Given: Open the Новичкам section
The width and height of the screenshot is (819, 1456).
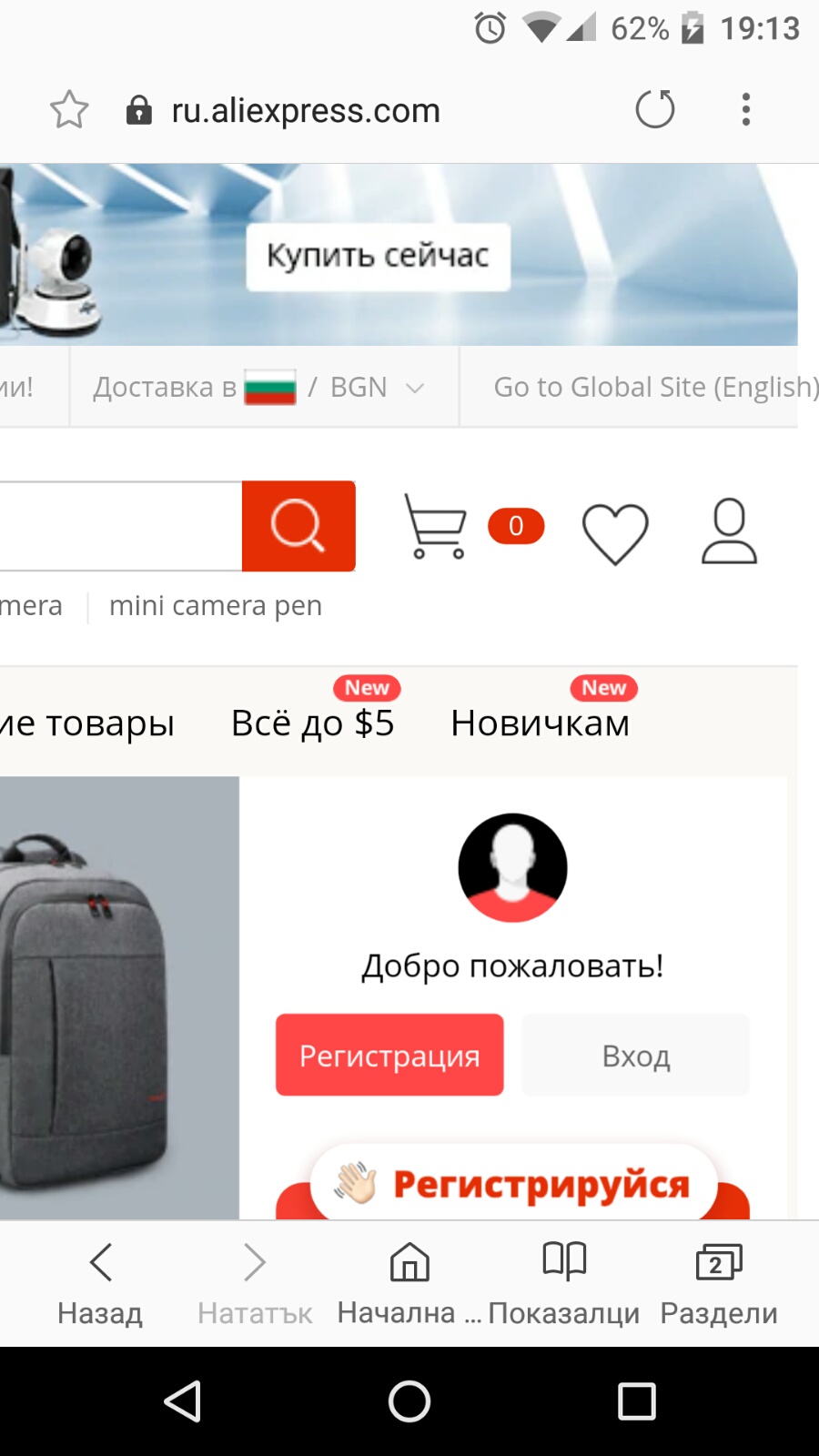Looking at the screenshot, I should click(541, 723).
